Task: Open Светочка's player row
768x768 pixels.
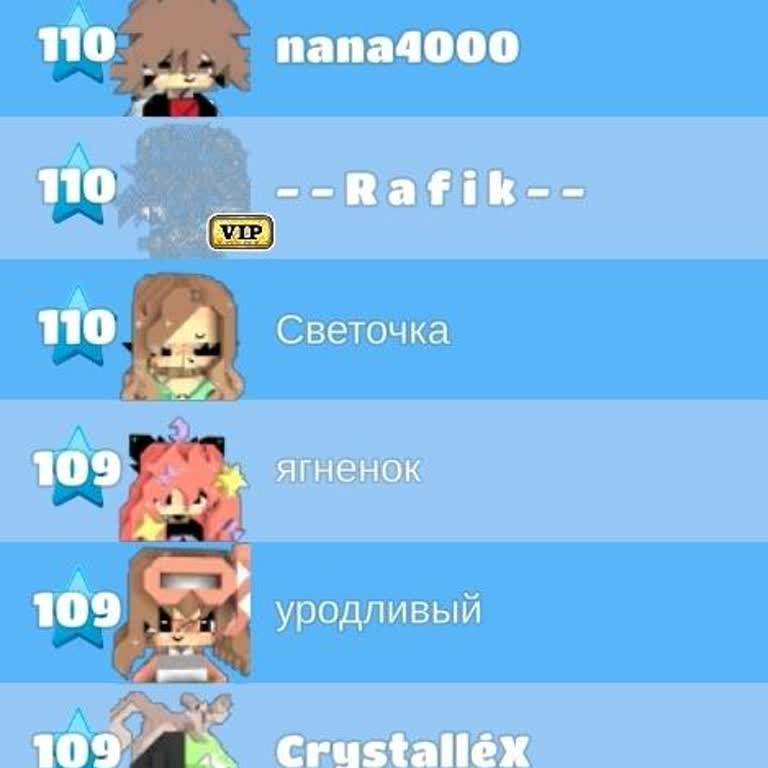Action: point(362,330)
